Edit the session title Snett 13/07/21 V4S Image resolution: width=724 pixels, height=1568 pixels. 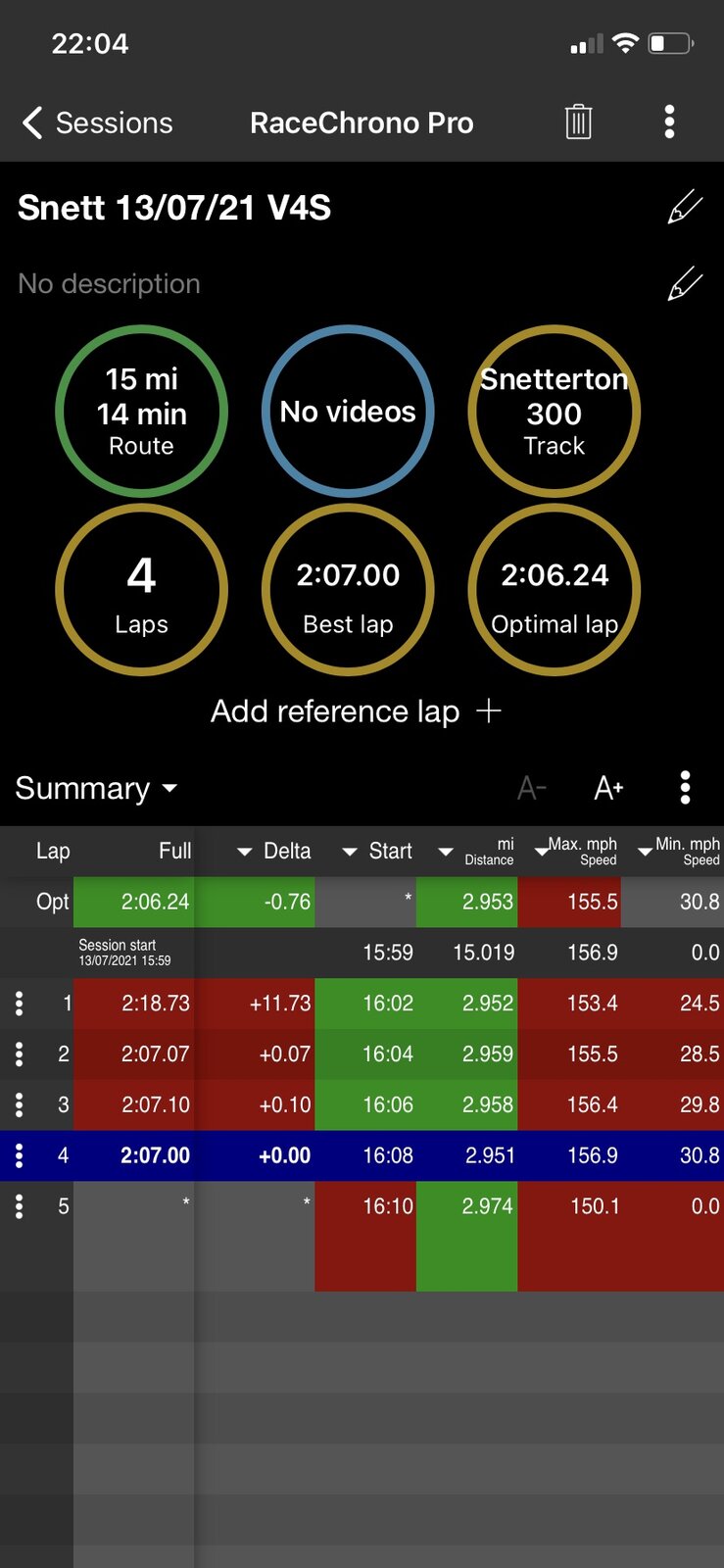tap(685, 207)
